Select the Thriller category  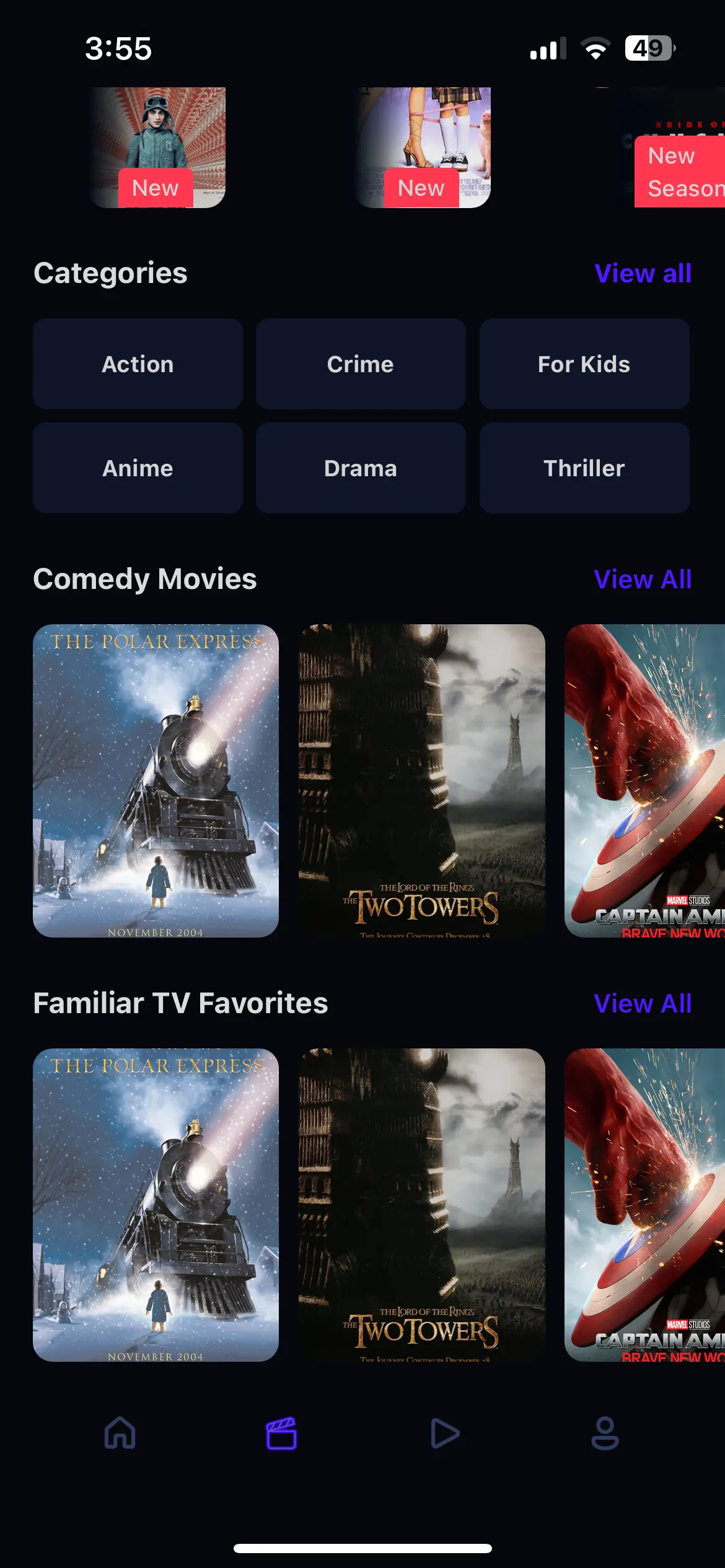pyautogui.click(x=584, y=468)
